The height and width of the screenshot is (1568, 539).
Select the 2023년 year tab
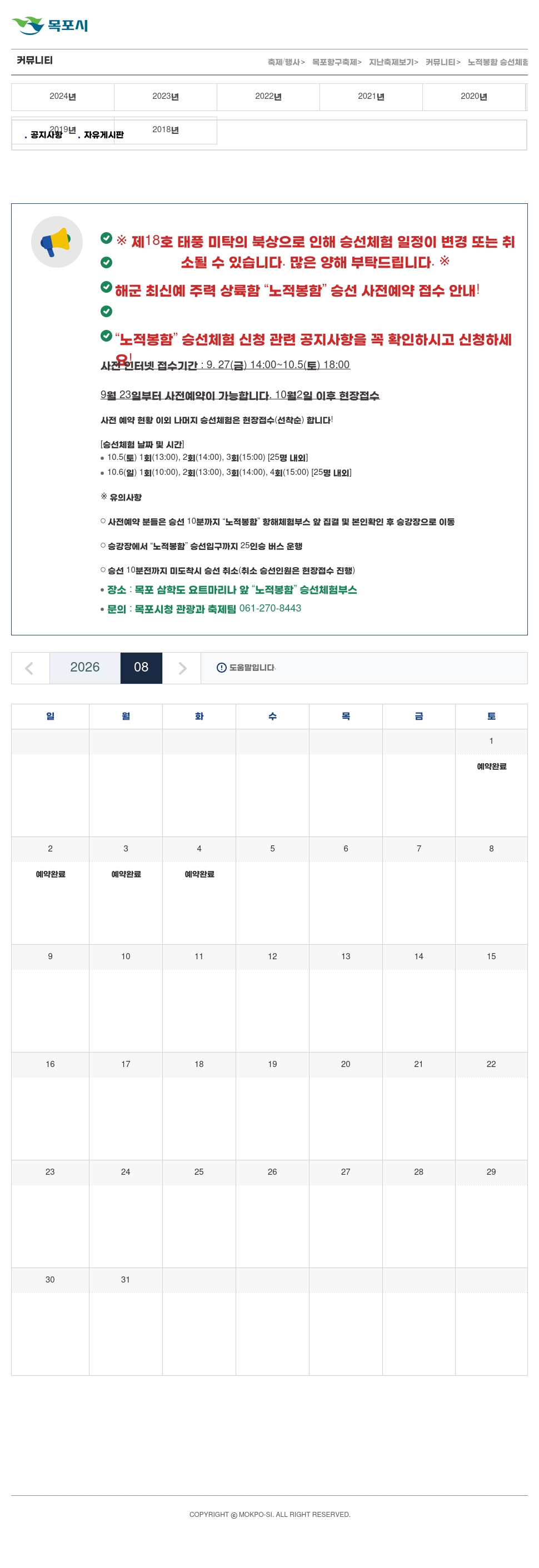(x=166, y=97)
